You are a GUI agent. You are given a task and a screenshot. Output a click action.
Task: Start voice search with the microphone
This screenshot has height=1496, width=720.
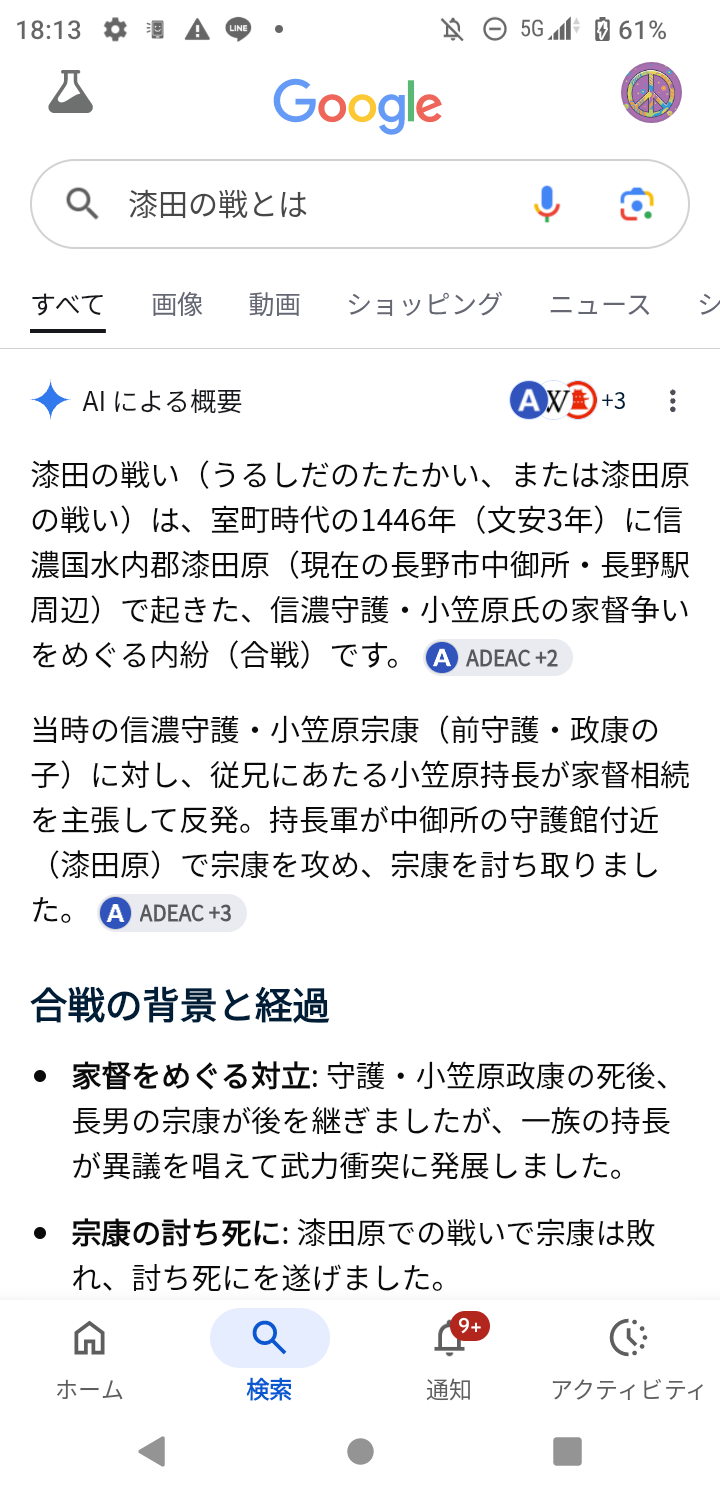(547, 204)
